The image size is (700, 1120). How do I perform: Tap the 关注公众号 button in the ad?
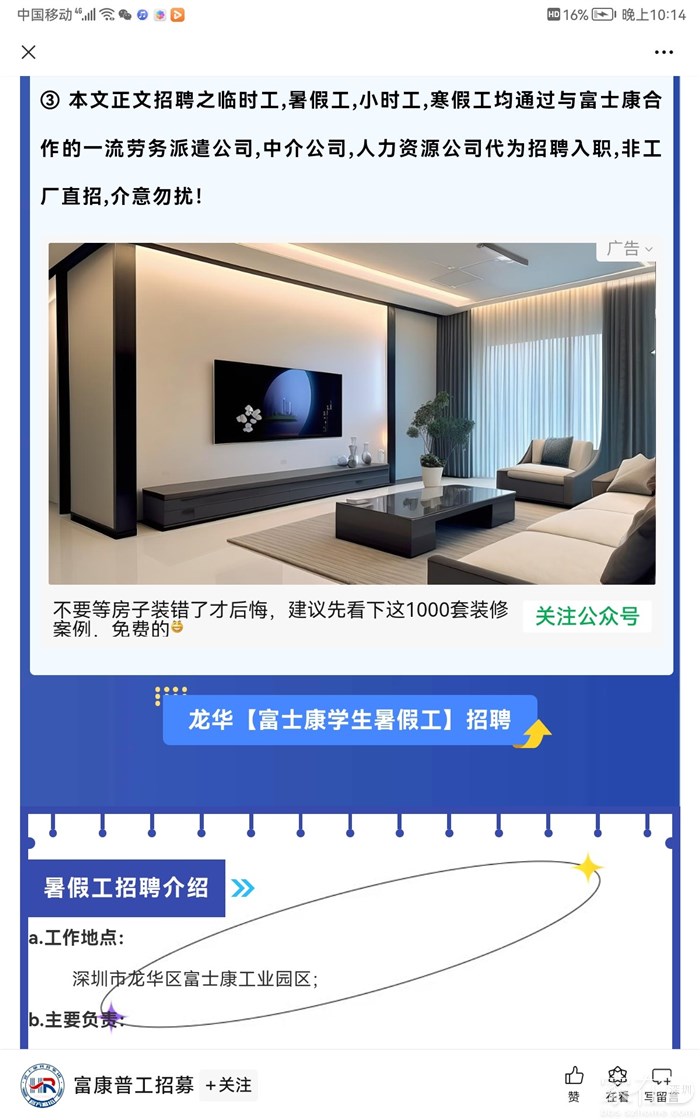[587, 616]
